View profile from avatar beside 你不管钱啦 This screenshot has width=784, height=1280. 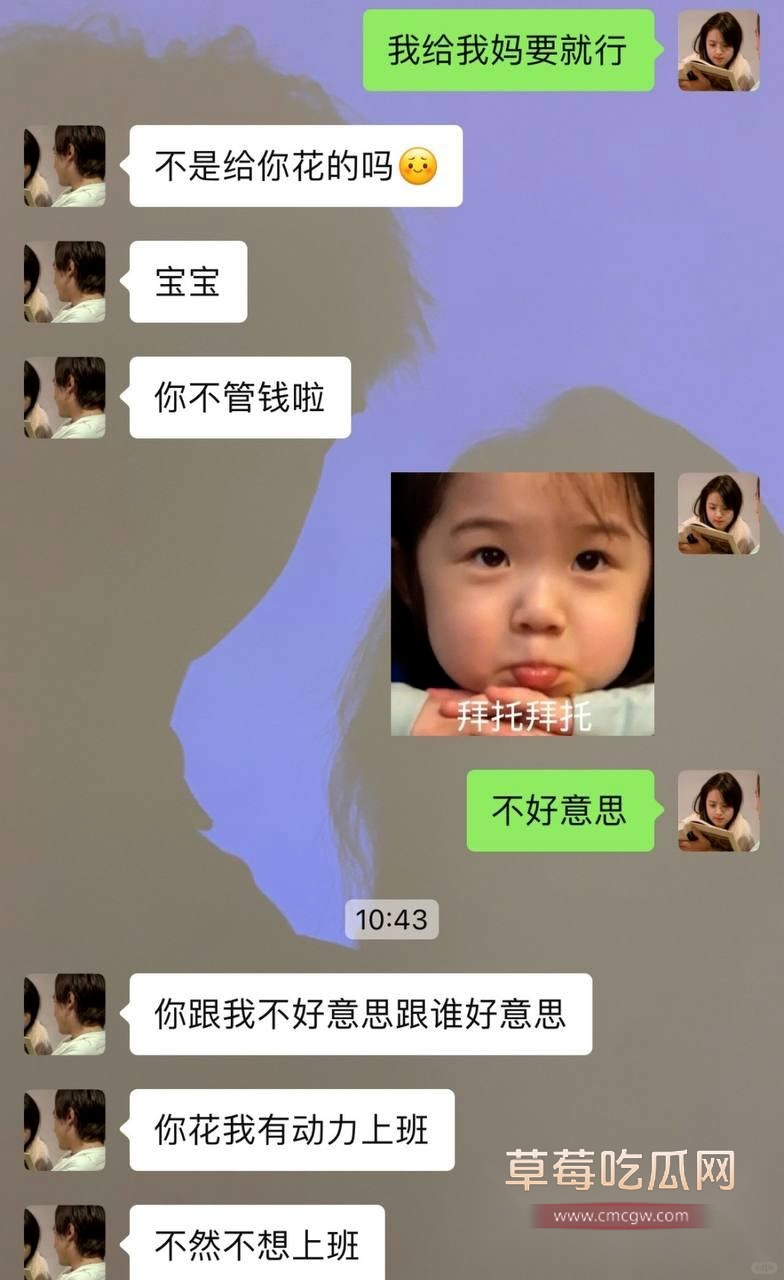point(65,398)
